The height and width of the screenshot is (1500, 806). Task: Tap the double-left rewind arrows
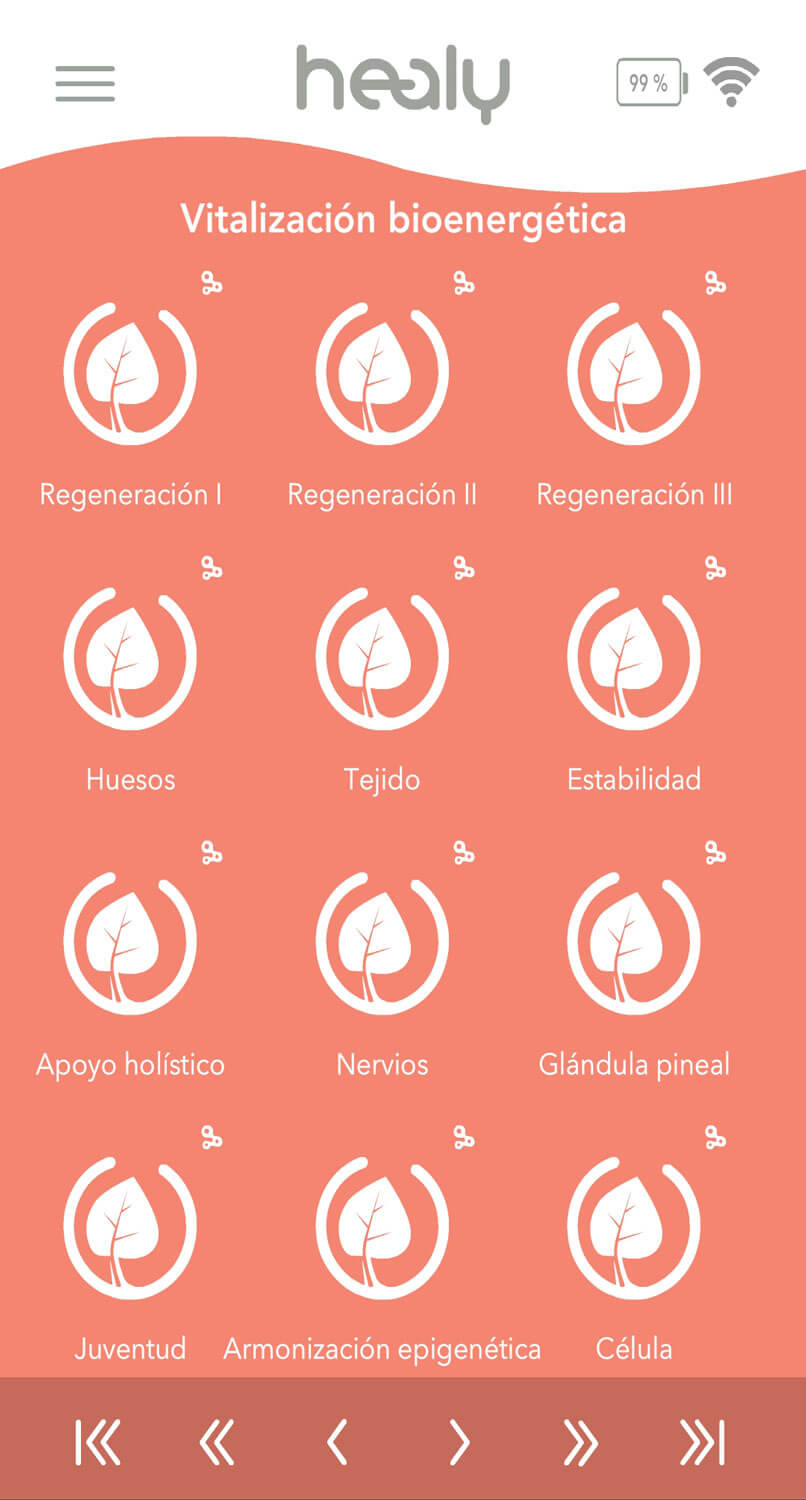[x=217, y=1442]
